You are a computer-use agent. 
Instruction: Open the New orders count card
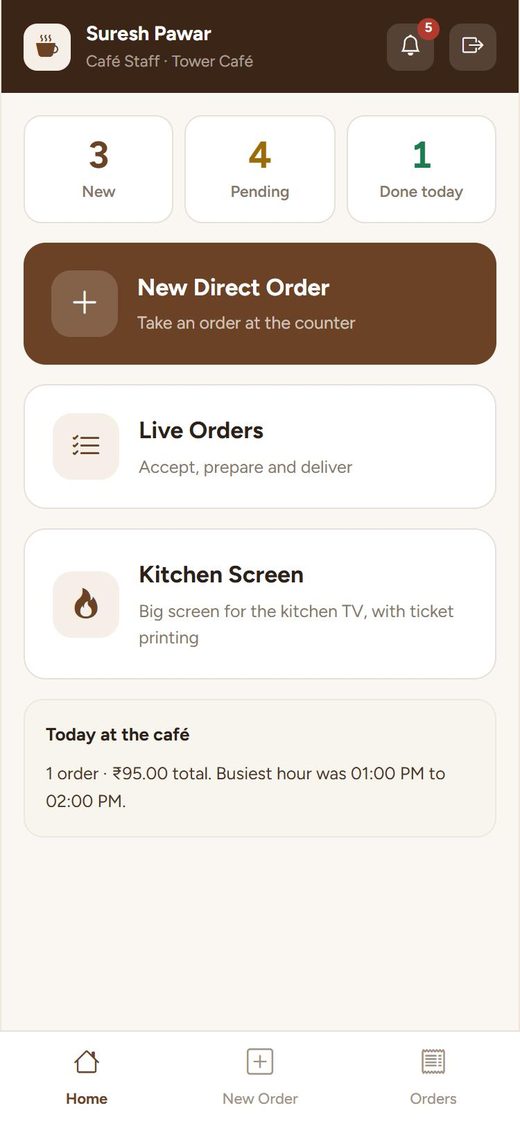(98, 169)
